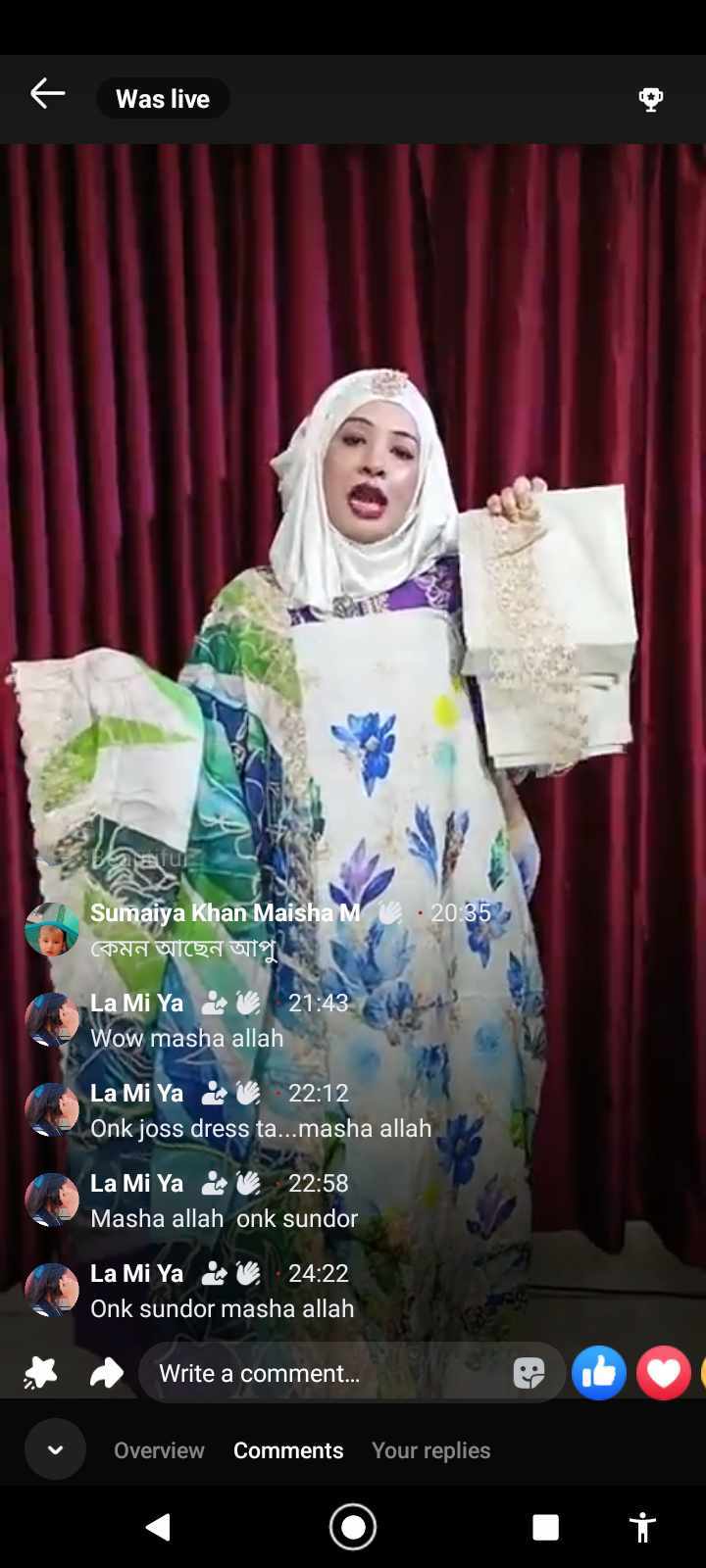Open the trophy icon in the header
Screen dimensions: 706x1568
click(650, 99)
